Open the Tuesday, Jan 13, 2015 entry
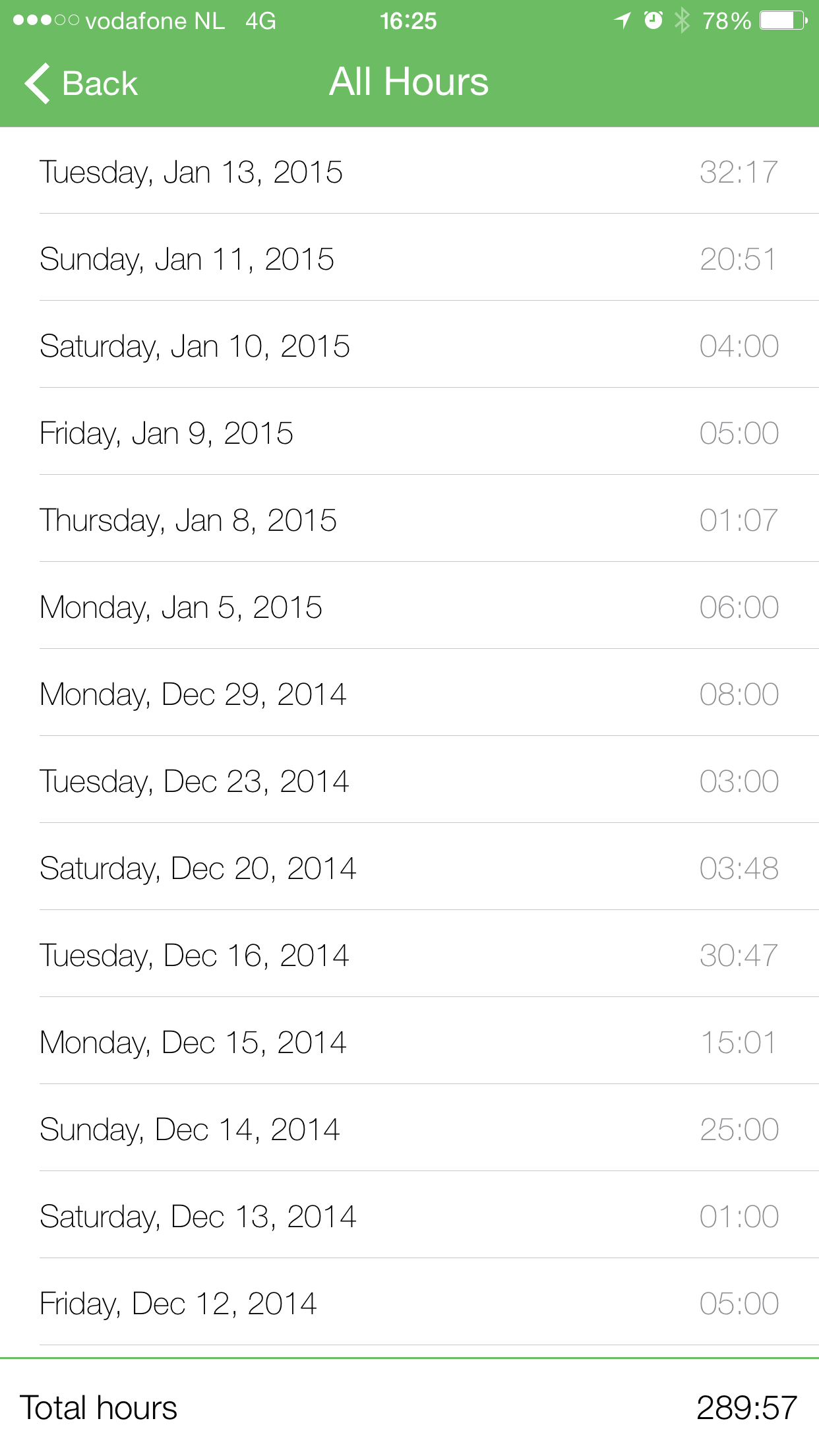The height and width of the screenshot is (1456, 819). 409,171
